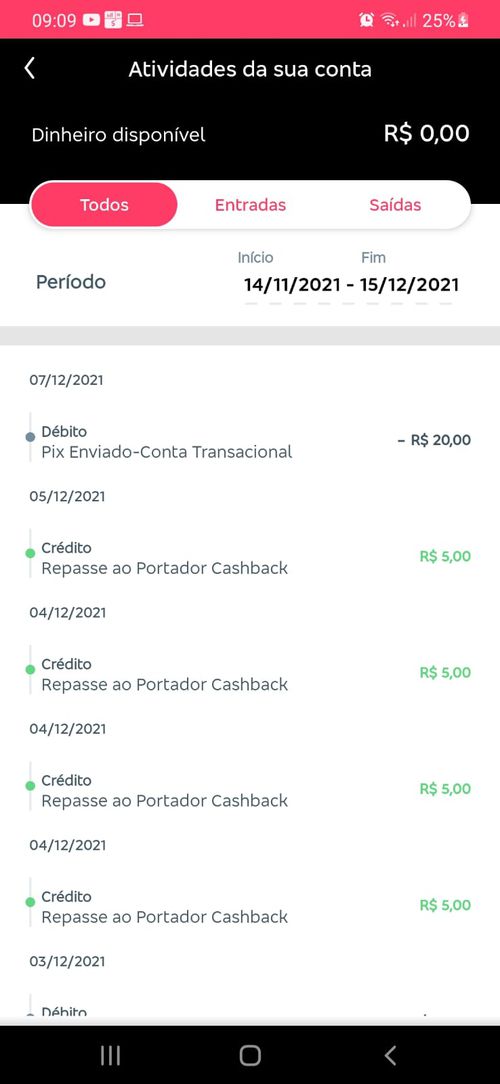Select the Todos filter

104,205
